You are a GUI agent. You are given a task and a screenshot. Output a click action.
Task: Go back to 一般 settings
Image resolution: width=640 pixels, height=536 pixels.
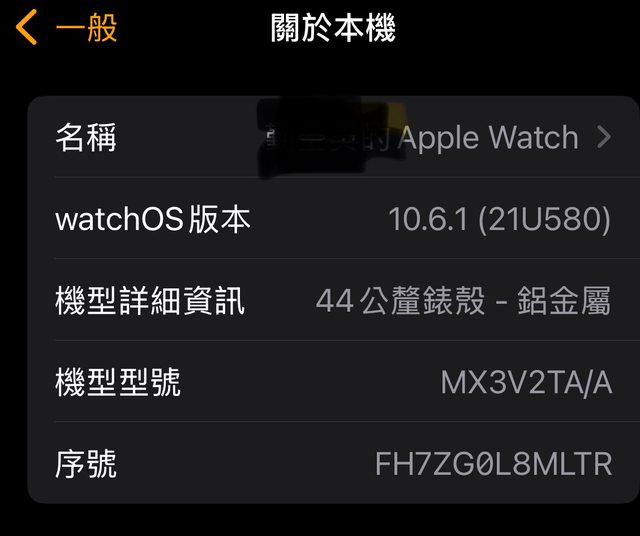[66, 28]
